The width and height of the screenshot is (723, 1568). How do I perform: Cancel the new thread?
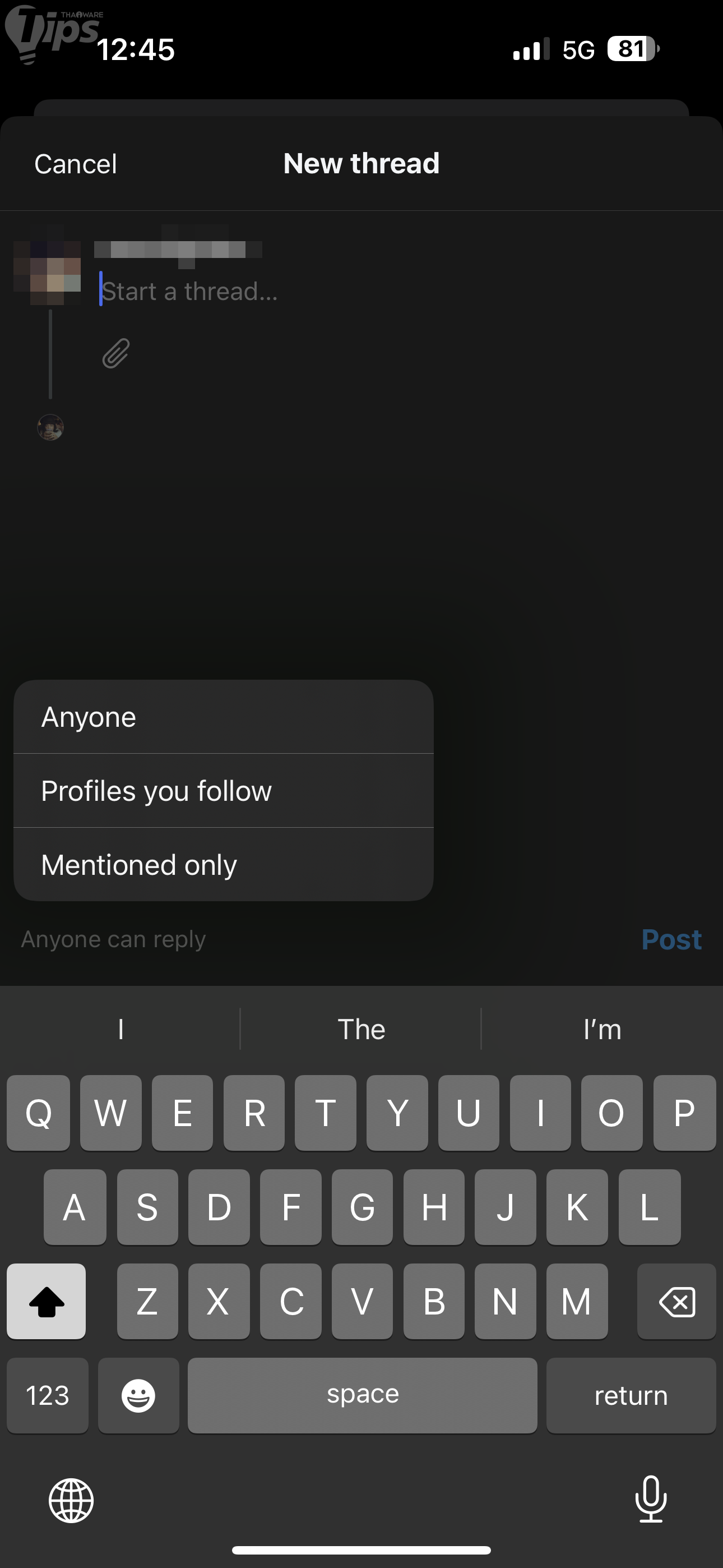point(76,164)
